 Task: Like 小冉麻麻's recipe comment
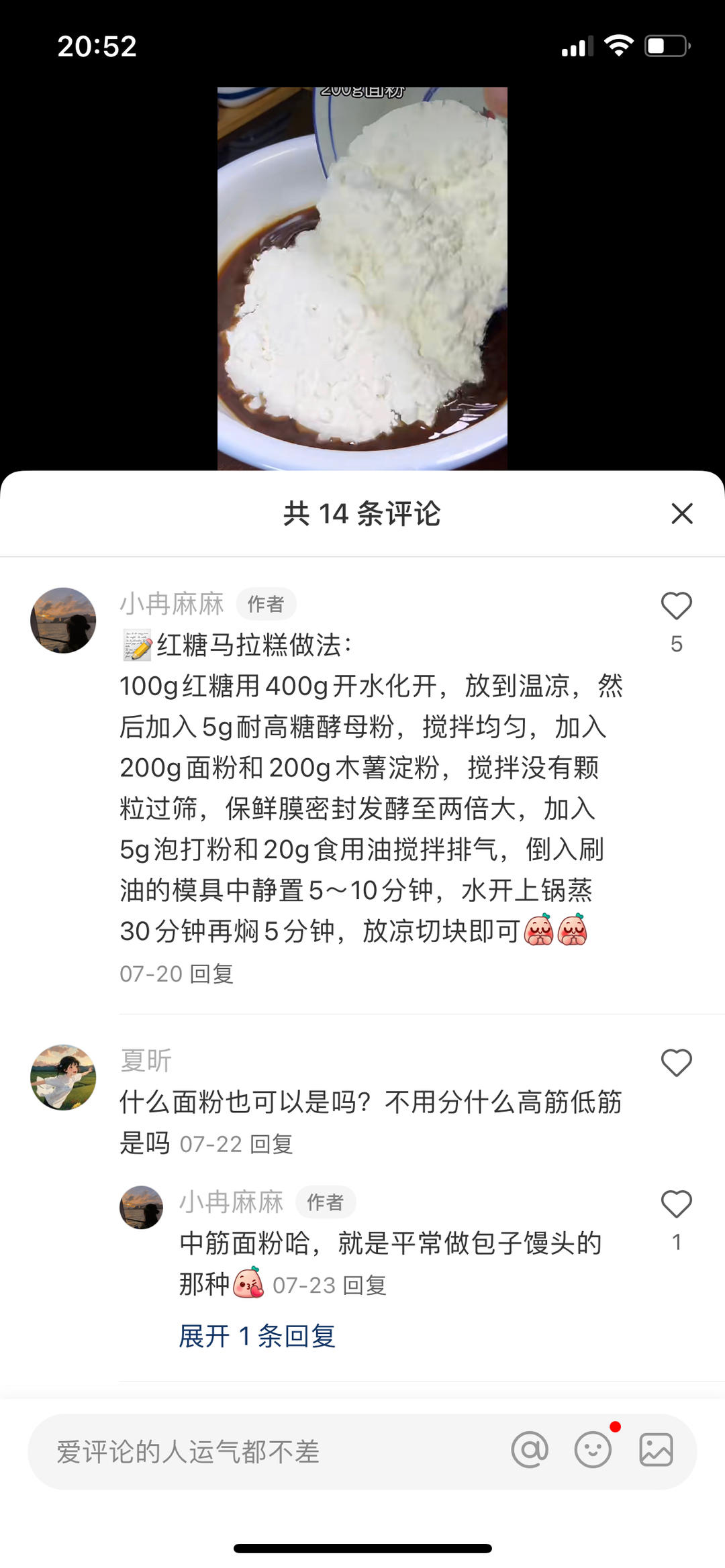(x=676, y=606)
